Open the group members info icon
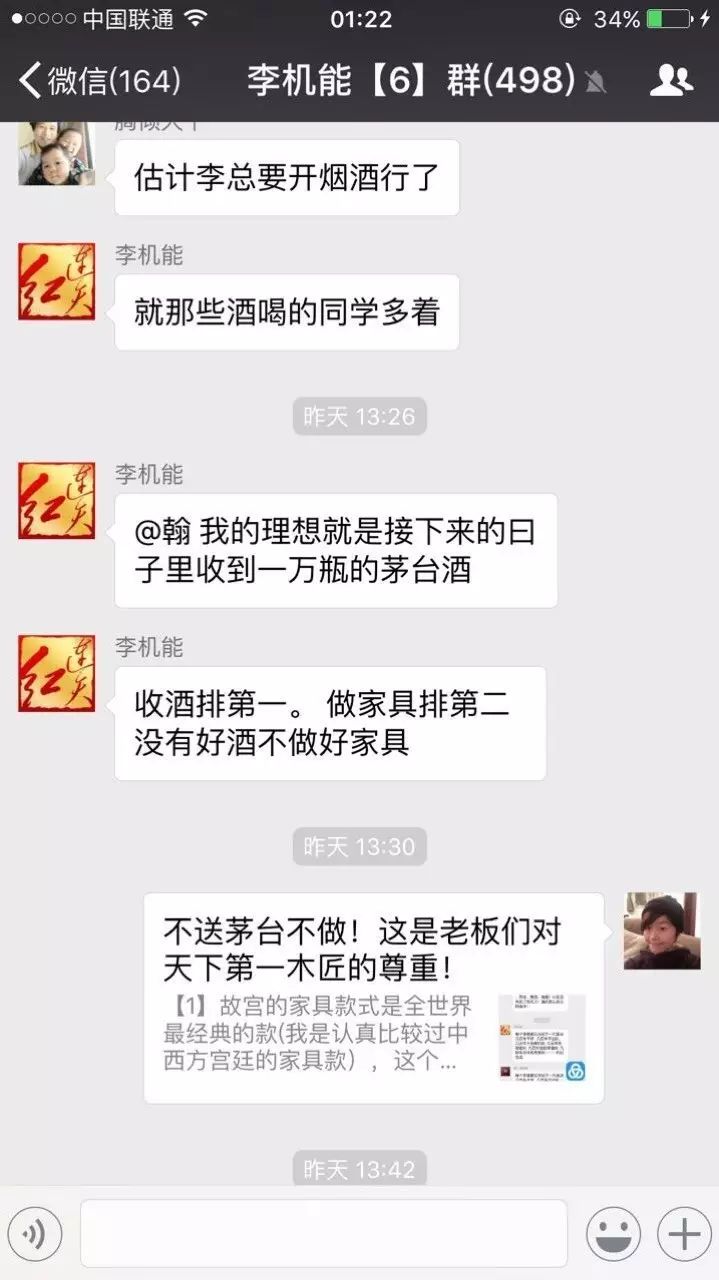The image size is (719, 1280). pos(671,80)
